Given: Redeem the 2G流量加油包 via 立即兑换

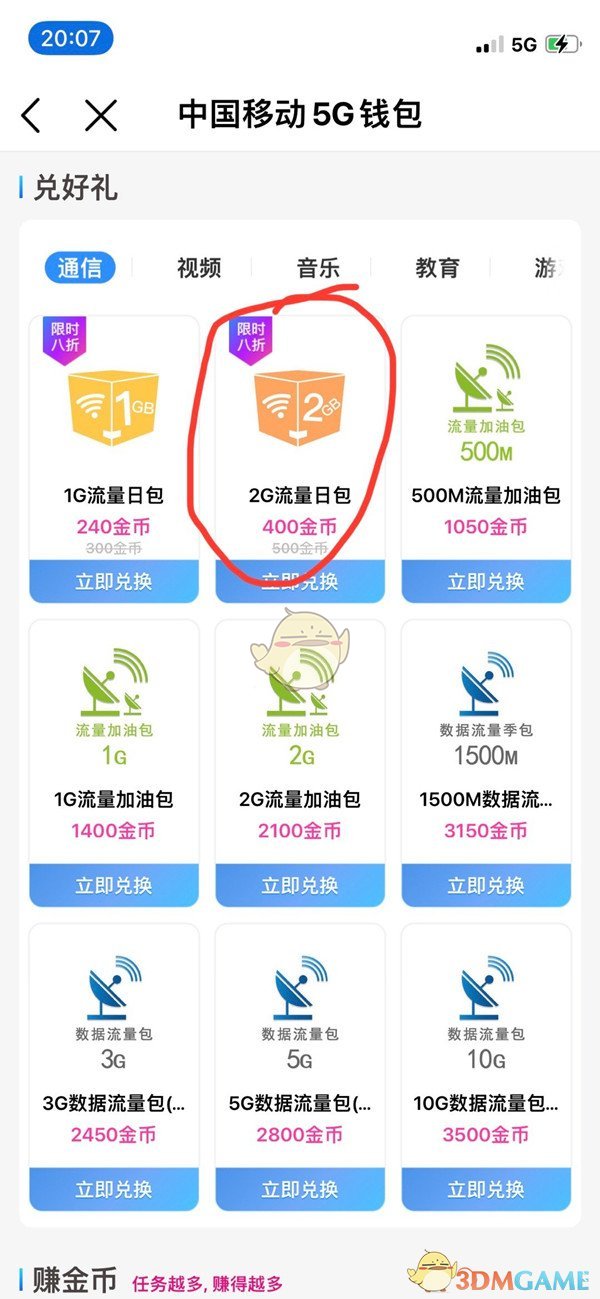Looking at the screenshot, I should point(300,885).
